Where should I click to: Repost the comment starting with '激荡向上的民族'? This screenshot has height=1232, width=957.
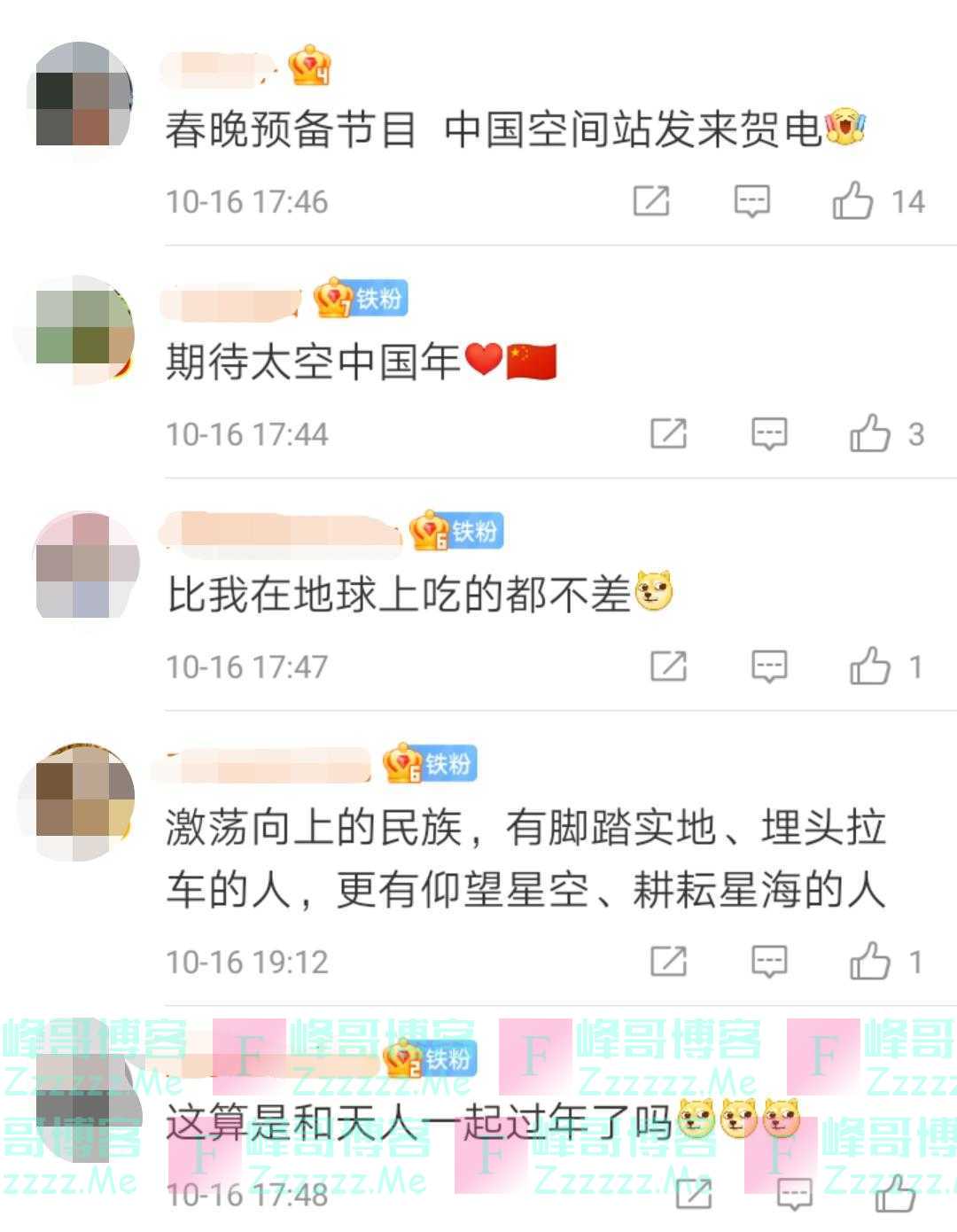668,962
